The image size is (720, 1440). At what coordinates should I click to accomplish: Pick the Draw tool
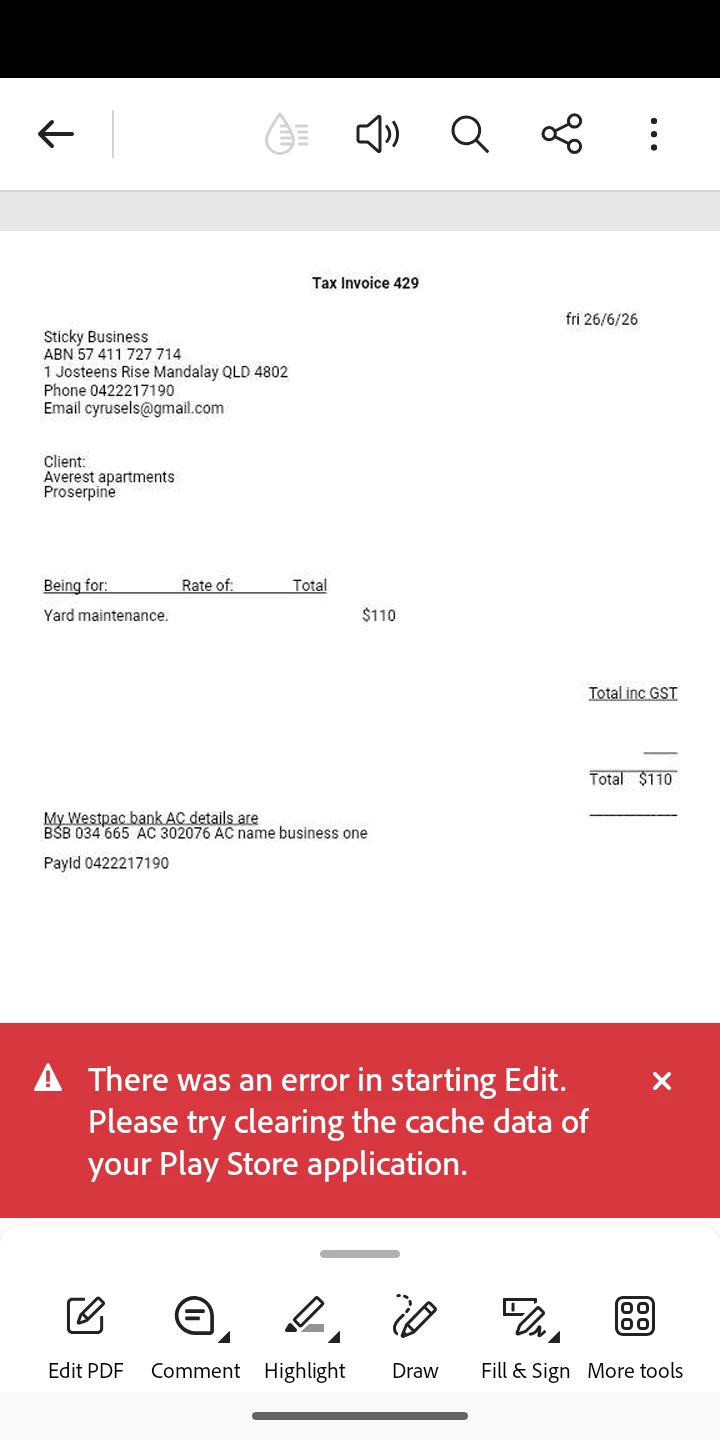[x=415, y=1338]
